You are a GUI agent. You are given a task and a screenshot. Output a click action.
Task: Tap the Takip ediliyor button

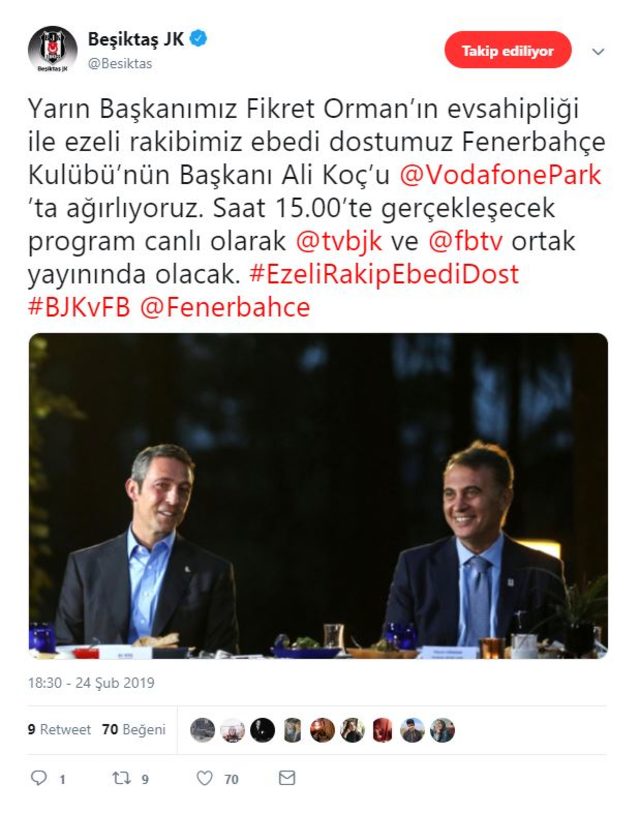pyautogui.click(x=507, y=50)
